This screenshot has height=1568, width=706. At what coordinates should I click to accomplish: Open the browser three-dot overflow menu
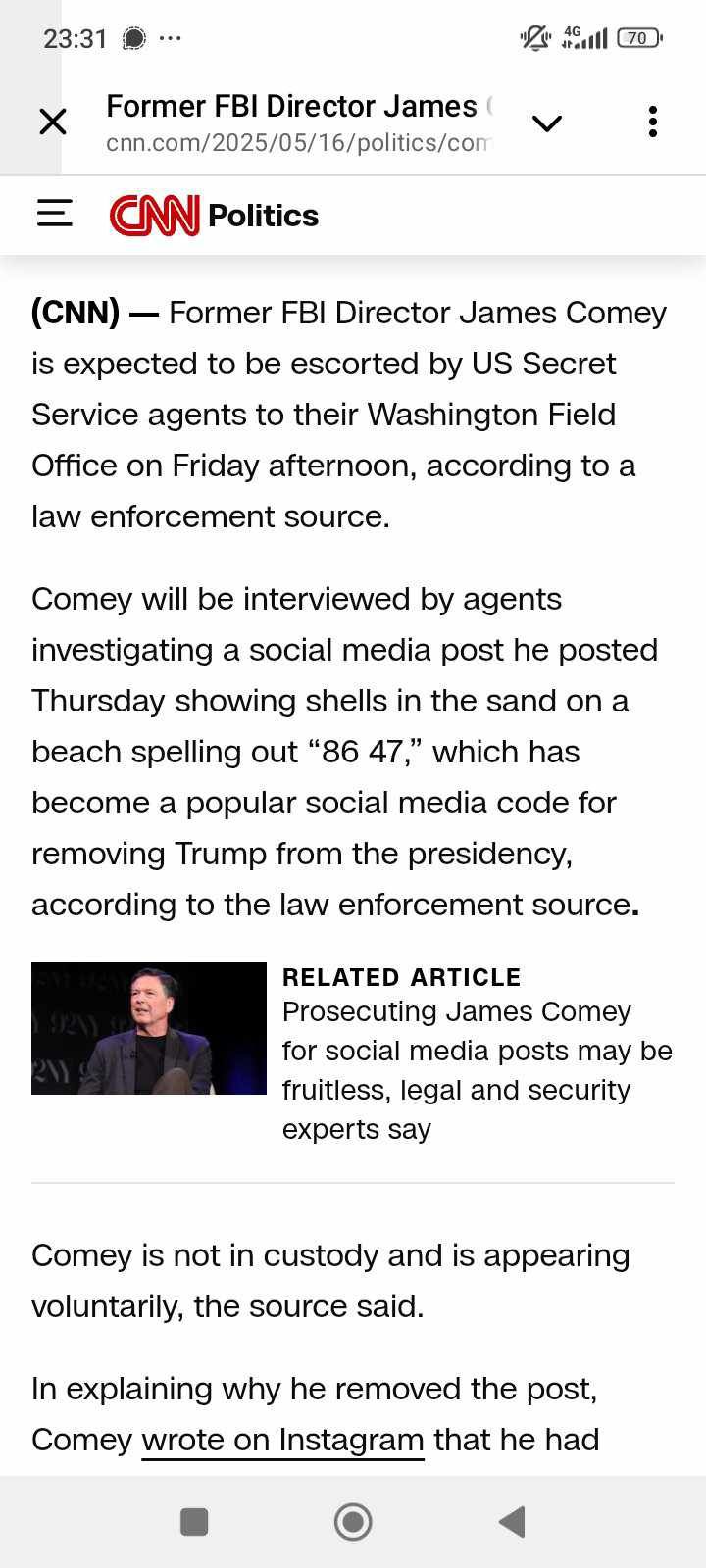click(652, 121)
